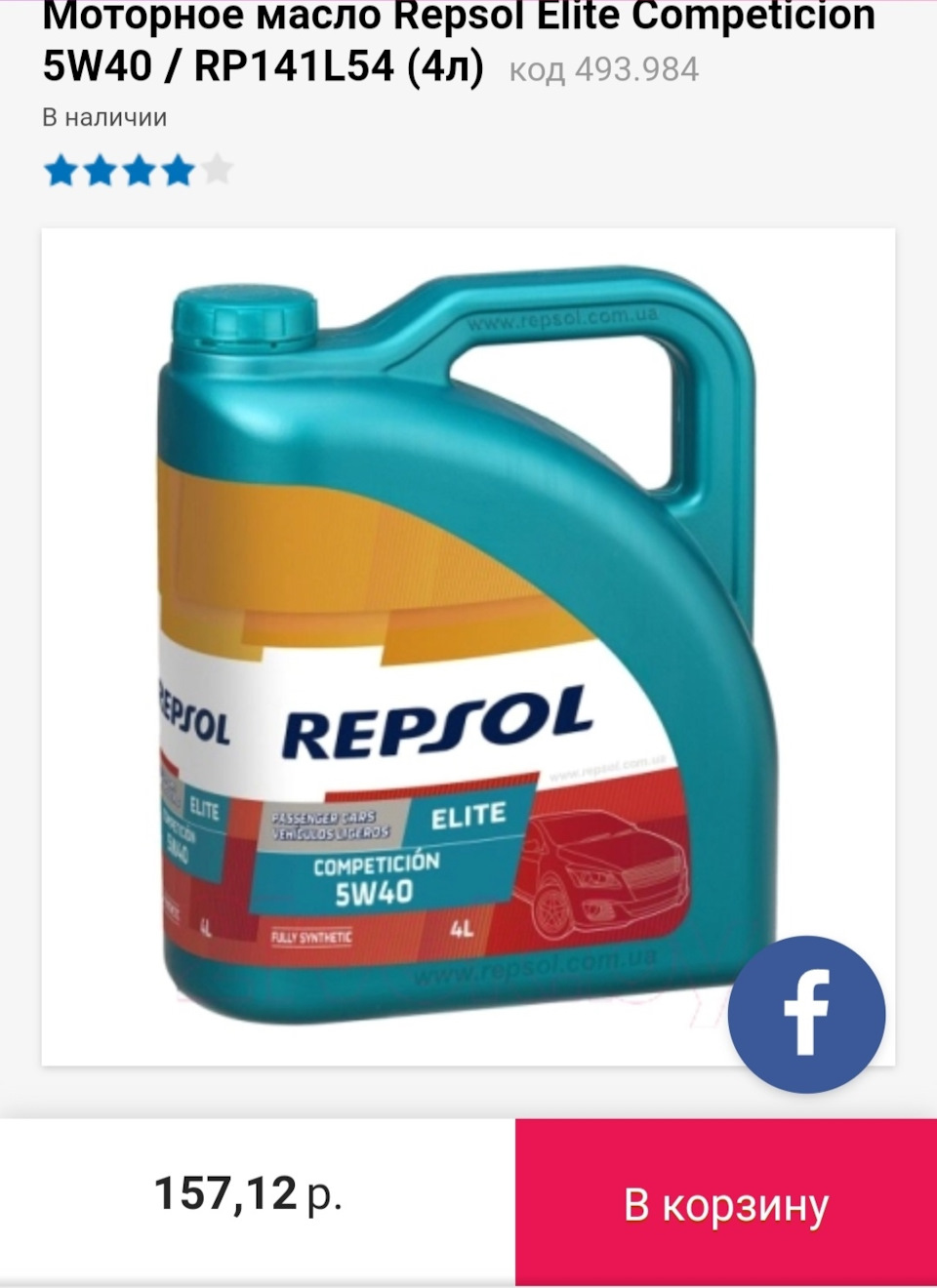
Task: Share the product via Facebook button
Action: coord(806,1014)
